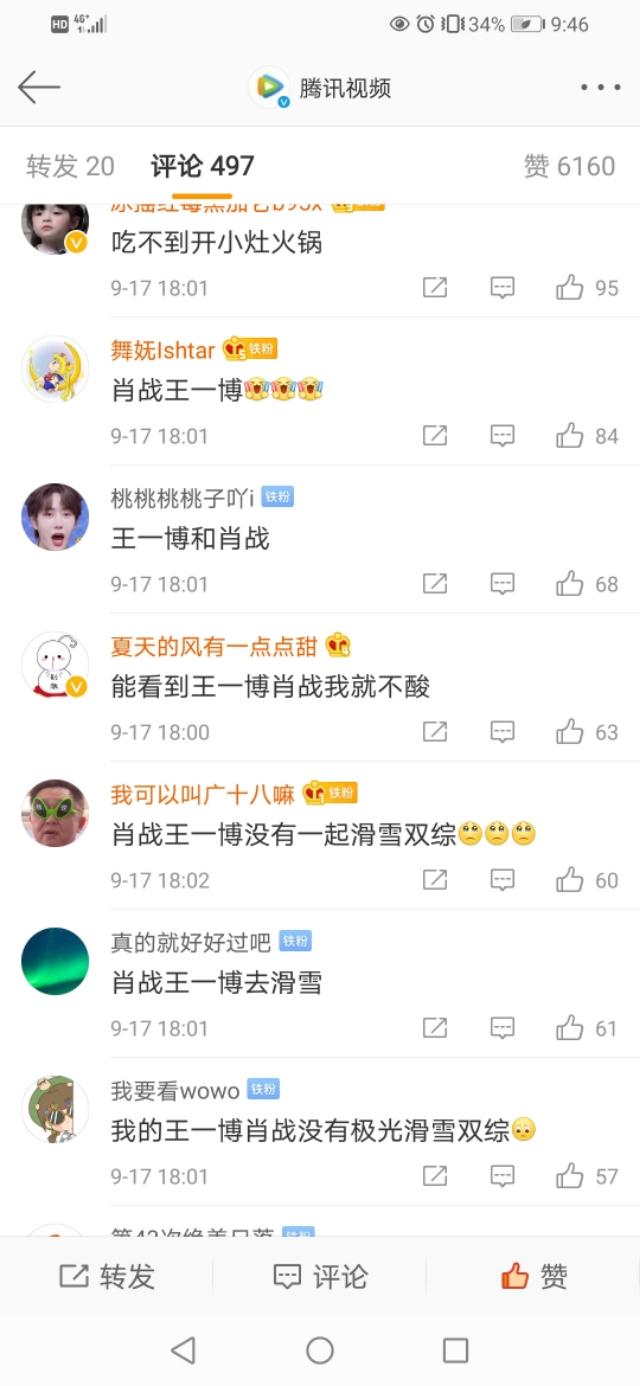This screenshot has height=1386, width=640.
Task: Reply to 我可以叫广十八嘛's comment
Action: (502, 880)
